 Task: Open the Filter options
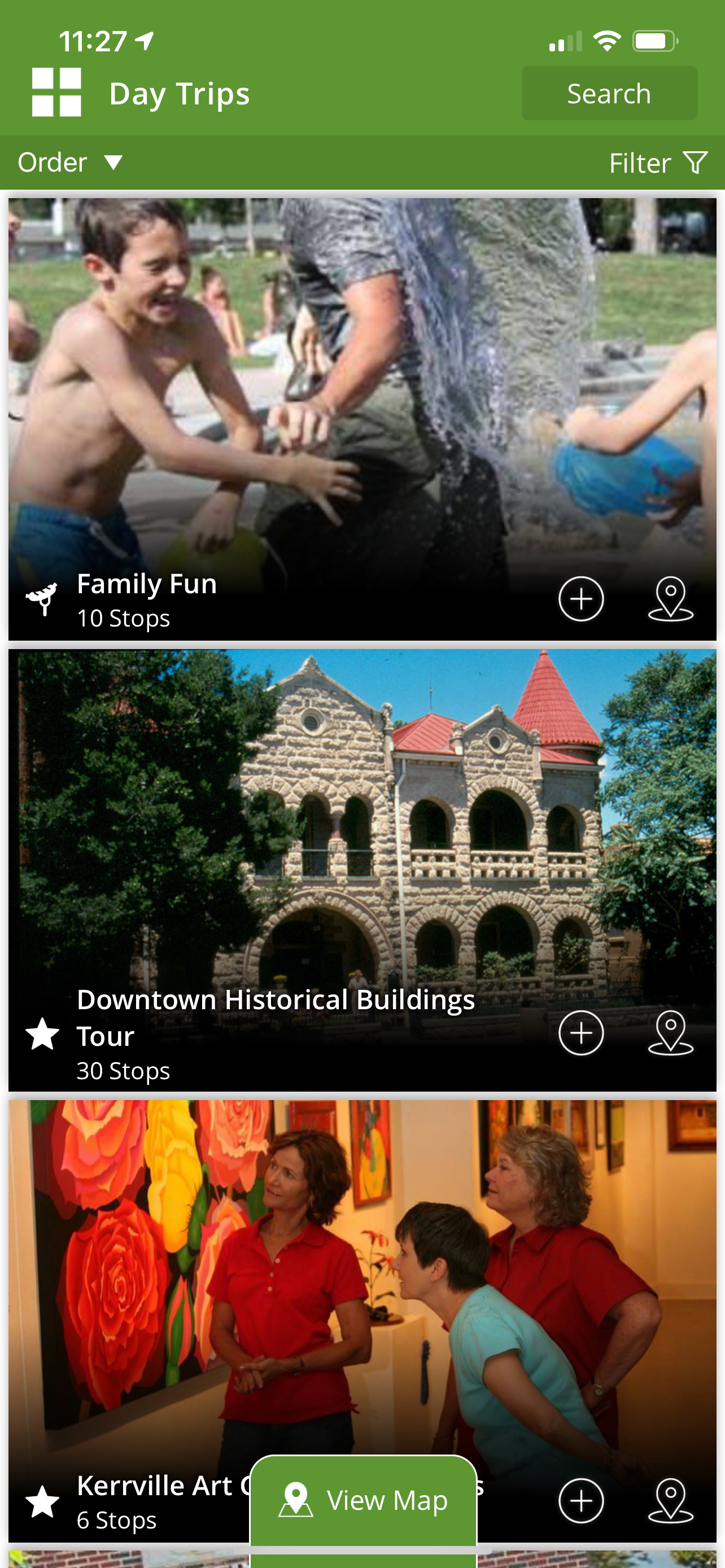(657, 163)
